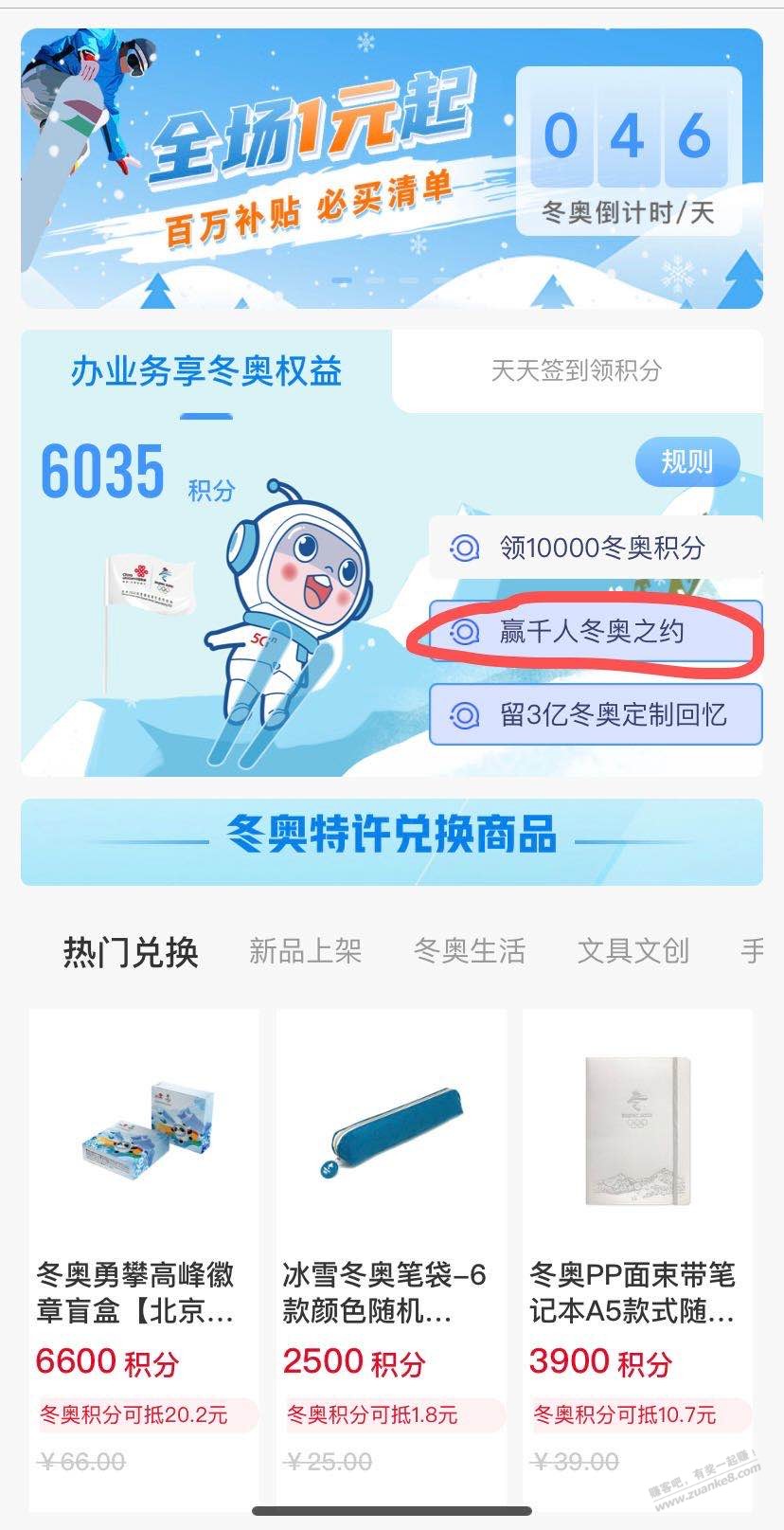
Task: Open 冰雪冬奥笔袋 product card
Action: (391, 1232)
